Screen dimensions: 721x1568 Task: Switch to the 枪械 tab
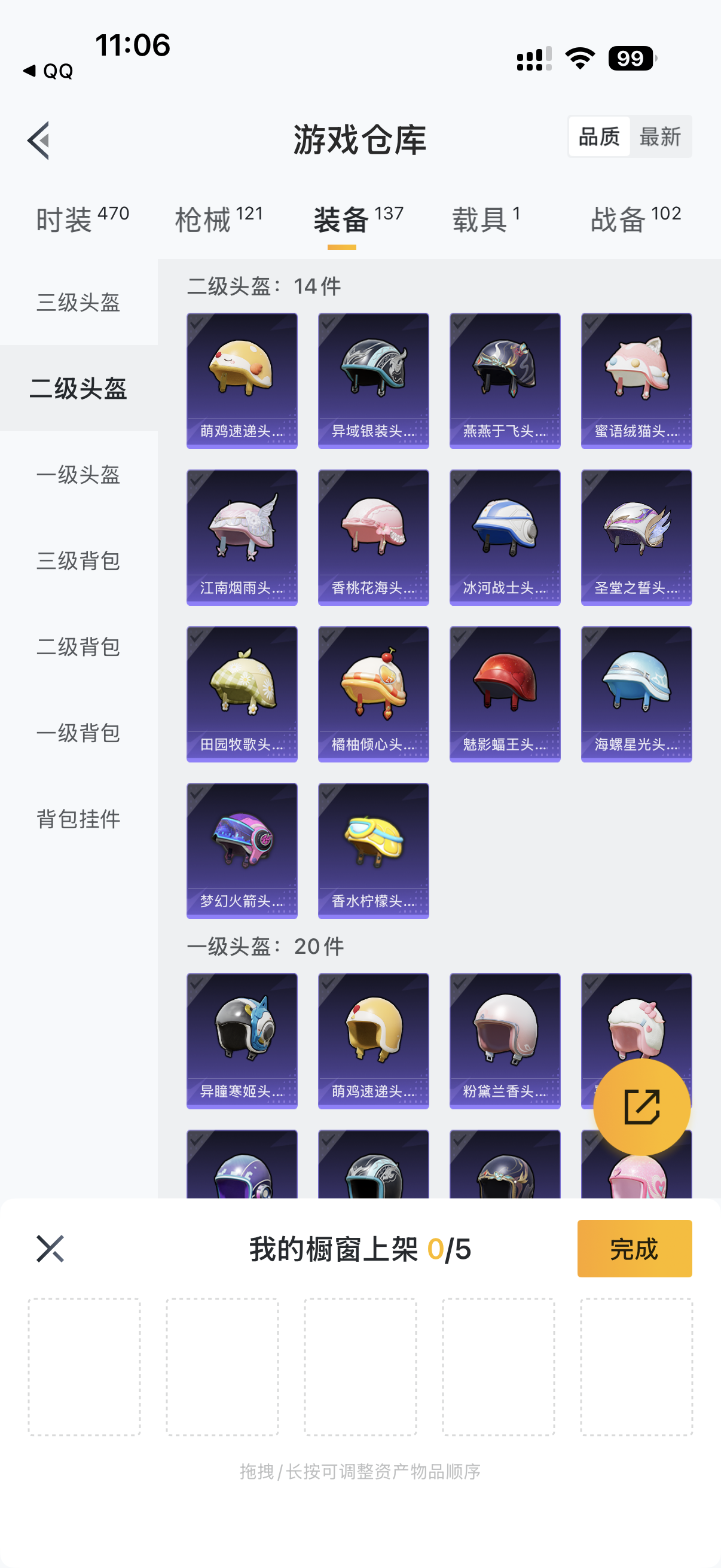(218, 219)
